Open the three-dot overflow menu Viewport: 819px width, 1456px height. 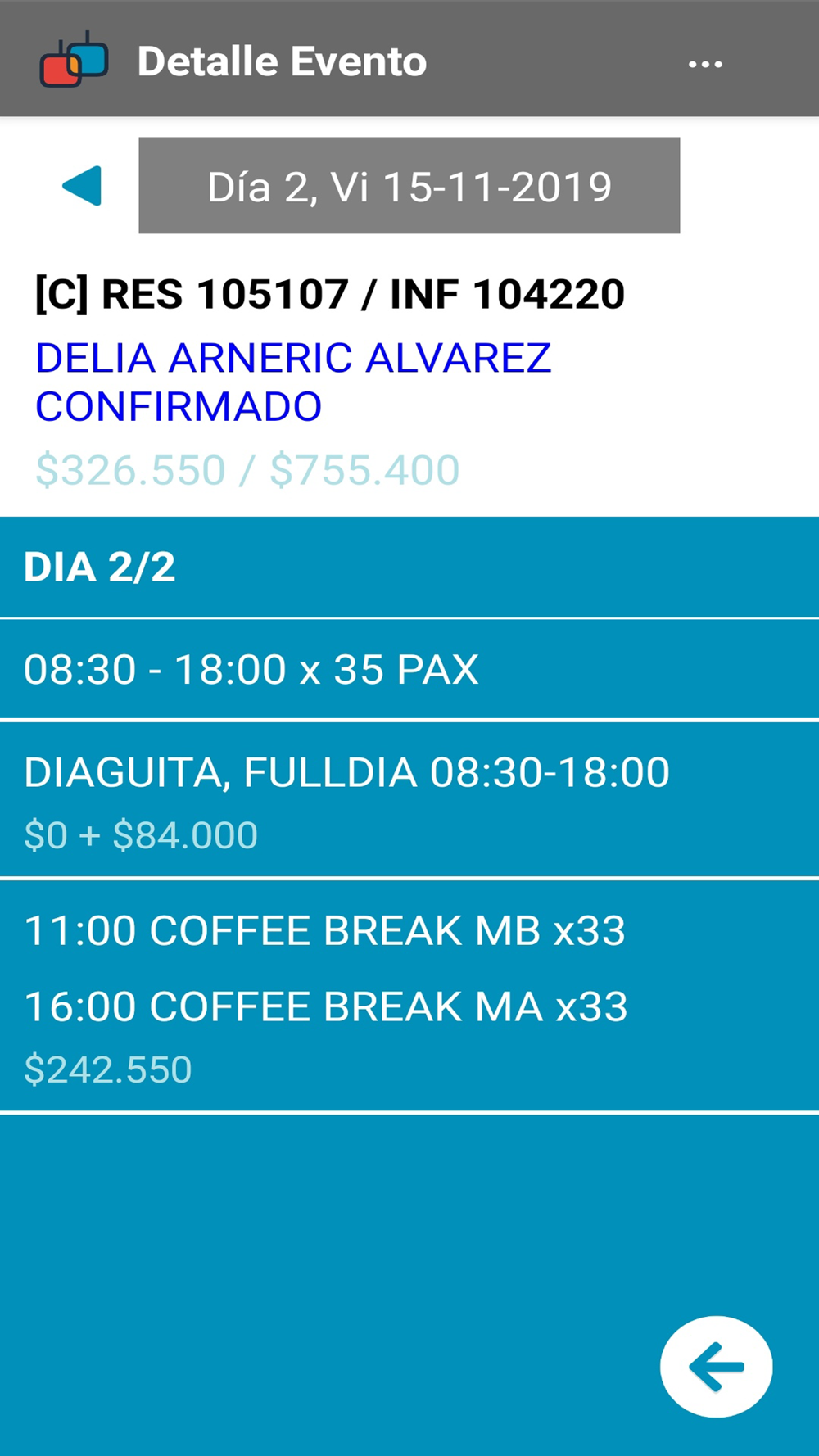pyautogui.click(x=704, y=64)
